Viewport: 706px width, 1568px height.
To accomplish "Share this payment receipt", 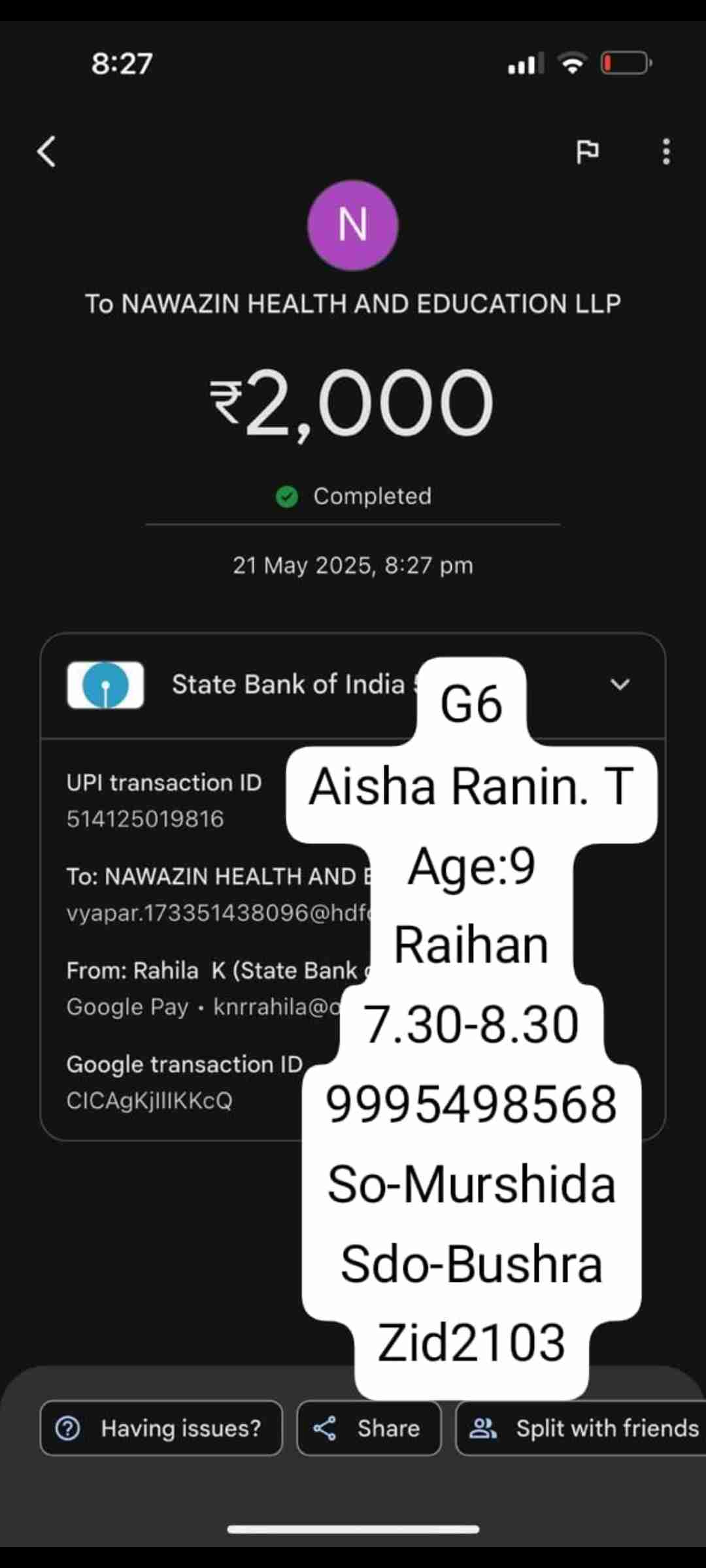I will tap(369, 1428).
